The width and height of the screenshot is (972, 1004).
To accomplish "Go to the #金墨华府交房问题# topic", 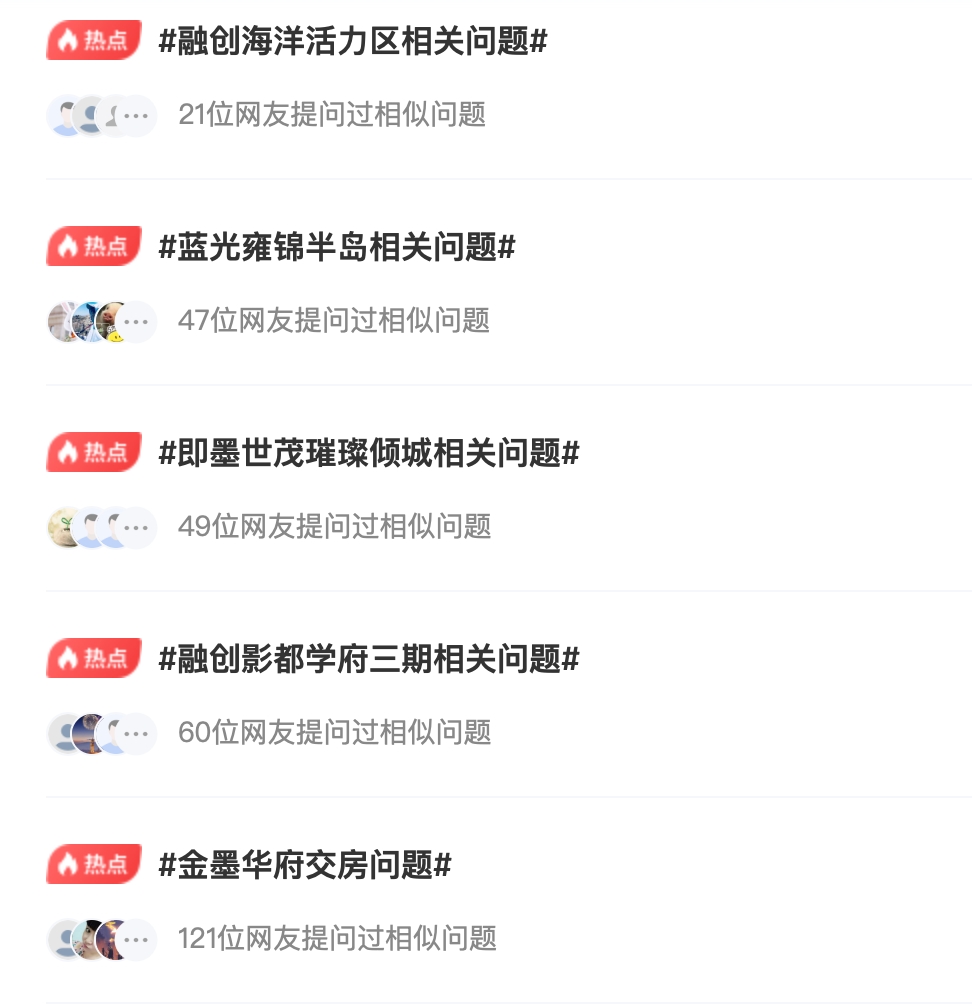I will 305,865.
